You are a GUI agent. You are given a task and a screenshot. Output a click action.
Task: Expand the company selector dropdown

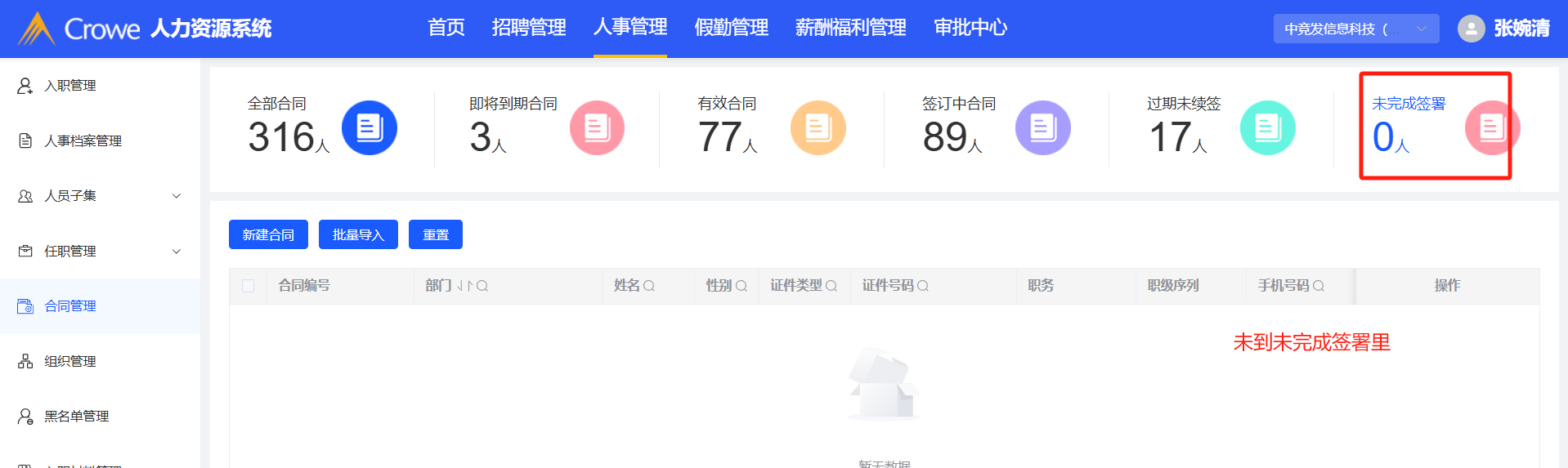coord(1355,29)
